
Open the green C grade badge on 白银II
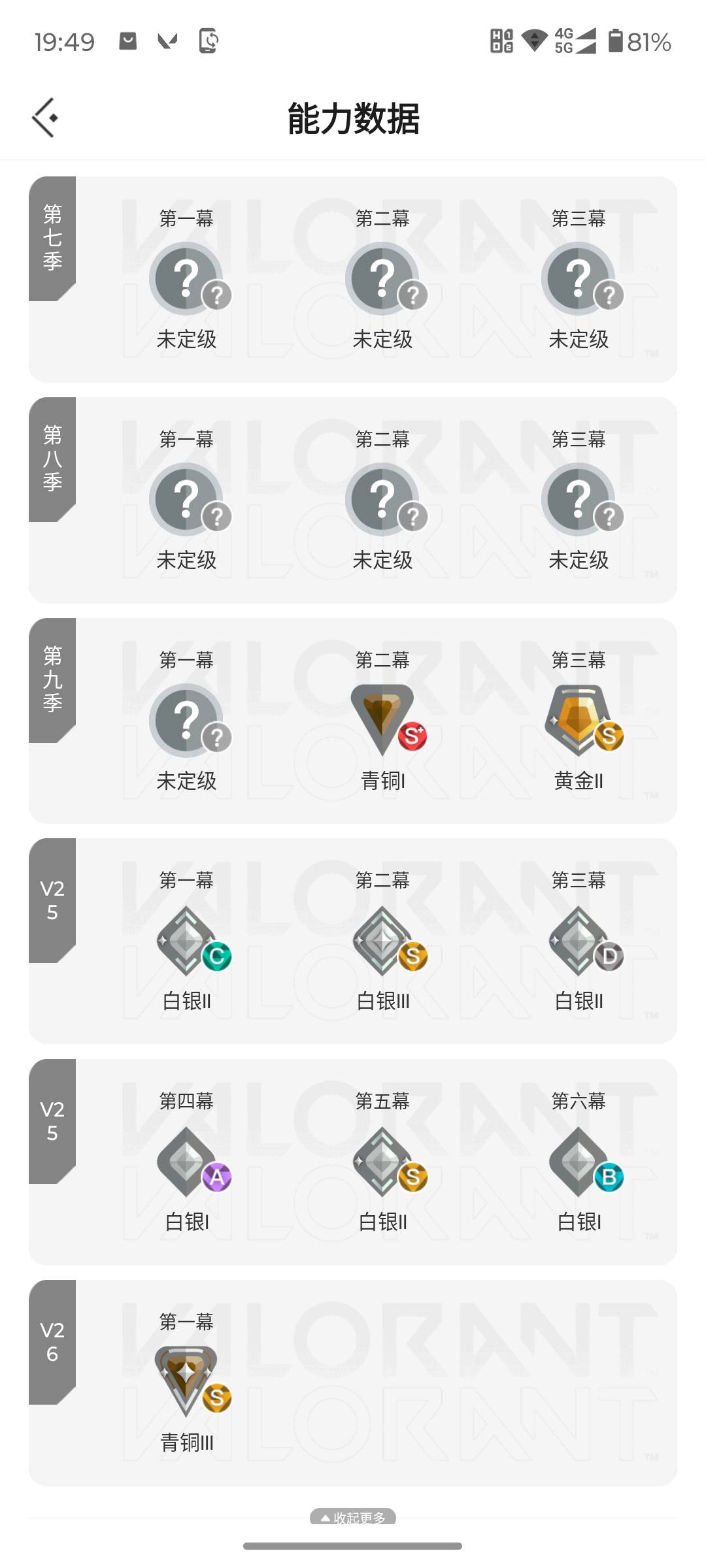click(x=216, y=955)
